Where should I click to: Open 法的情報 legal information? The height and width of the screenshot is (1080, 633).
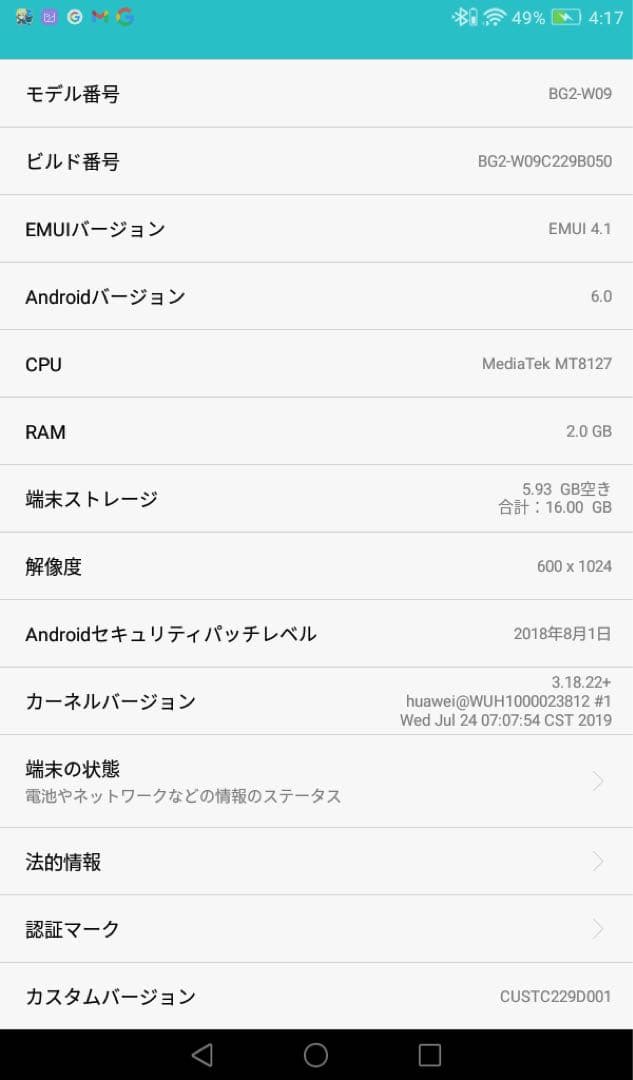(x=316, y=861)
